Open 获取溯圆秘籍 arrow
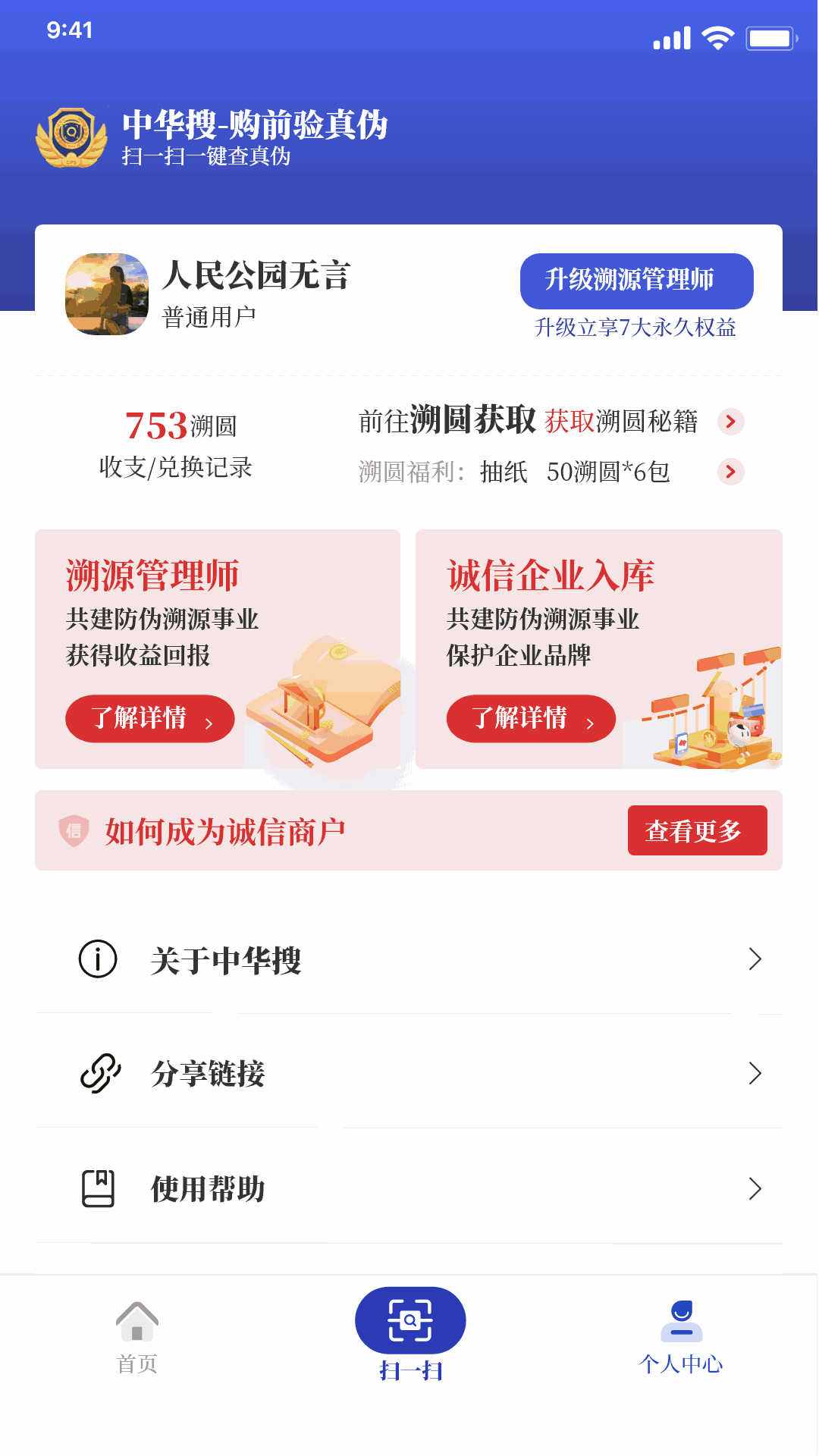Image resolution: width=819 pixels, height=1456 pixels. tap(730, 422)
